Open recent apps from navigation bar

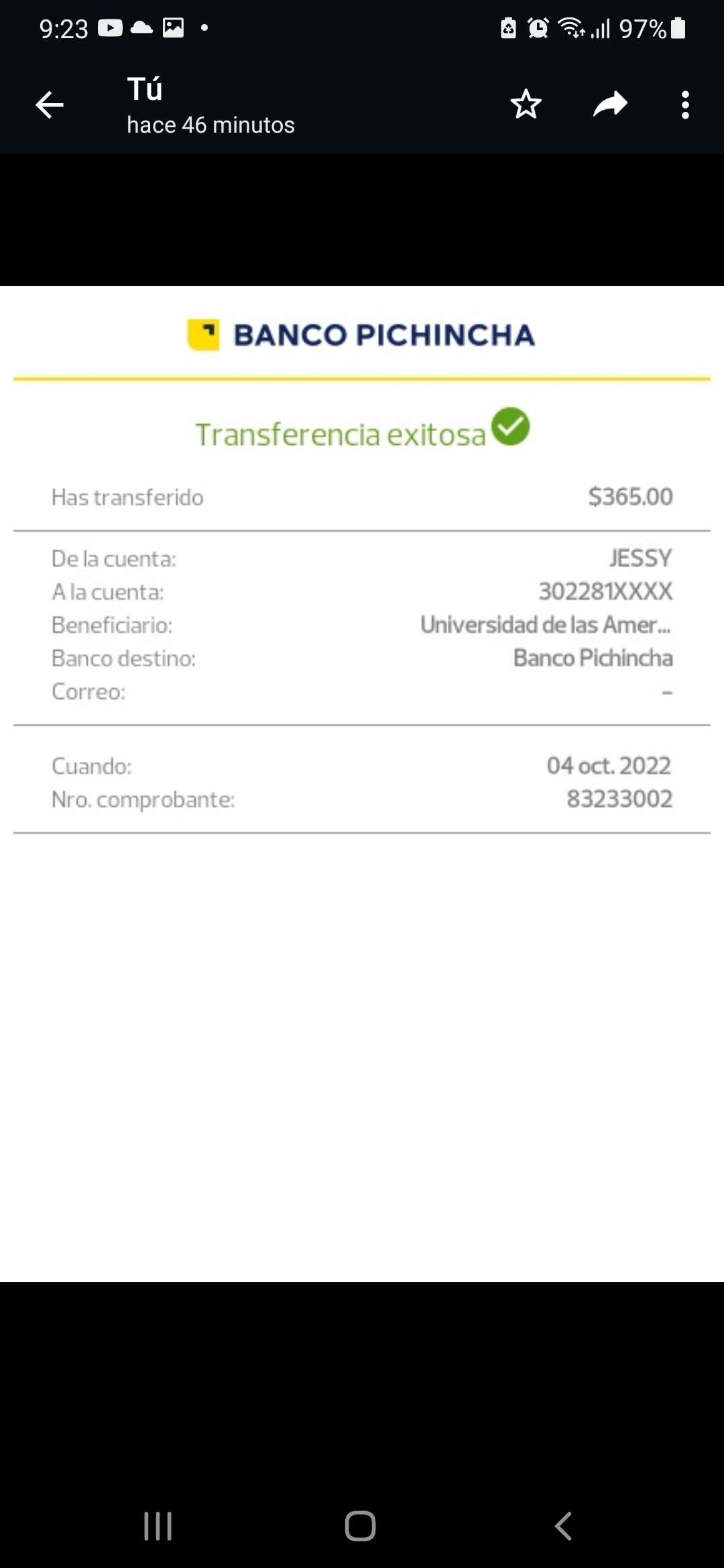(158, 1526)
